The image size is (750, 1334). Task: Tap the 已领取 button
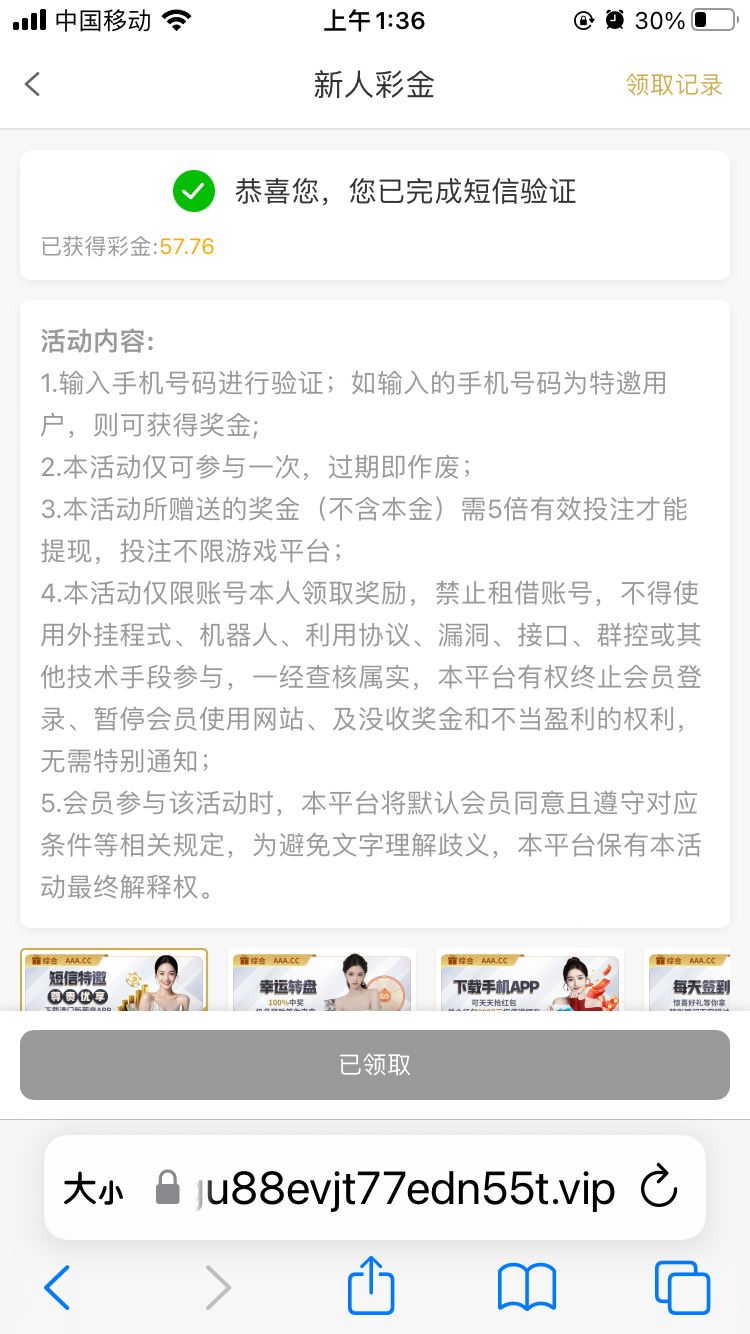(375, 1065)
